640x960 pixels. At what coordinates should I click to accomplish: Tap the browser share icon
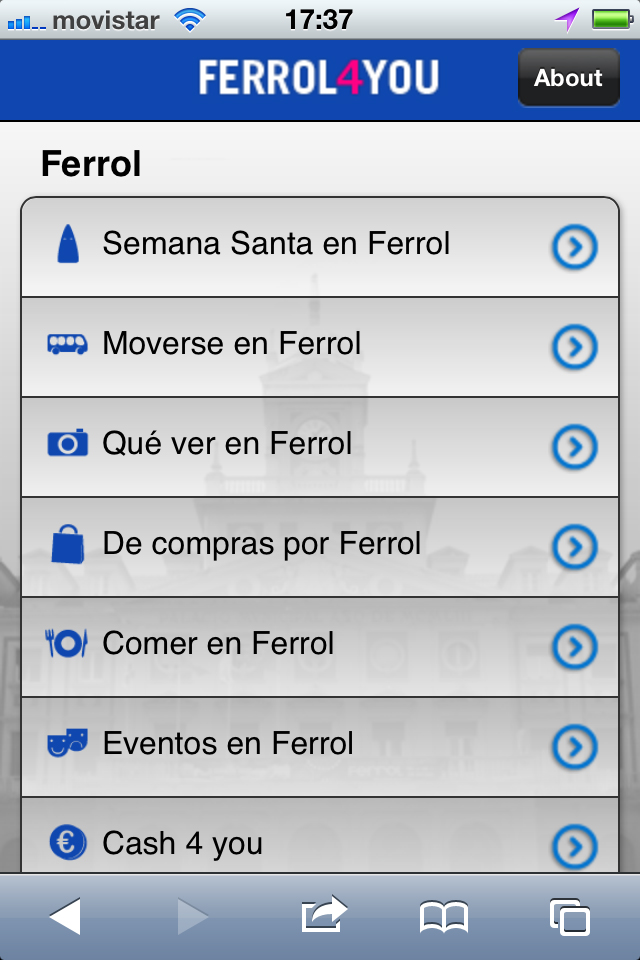coord(323,915)
